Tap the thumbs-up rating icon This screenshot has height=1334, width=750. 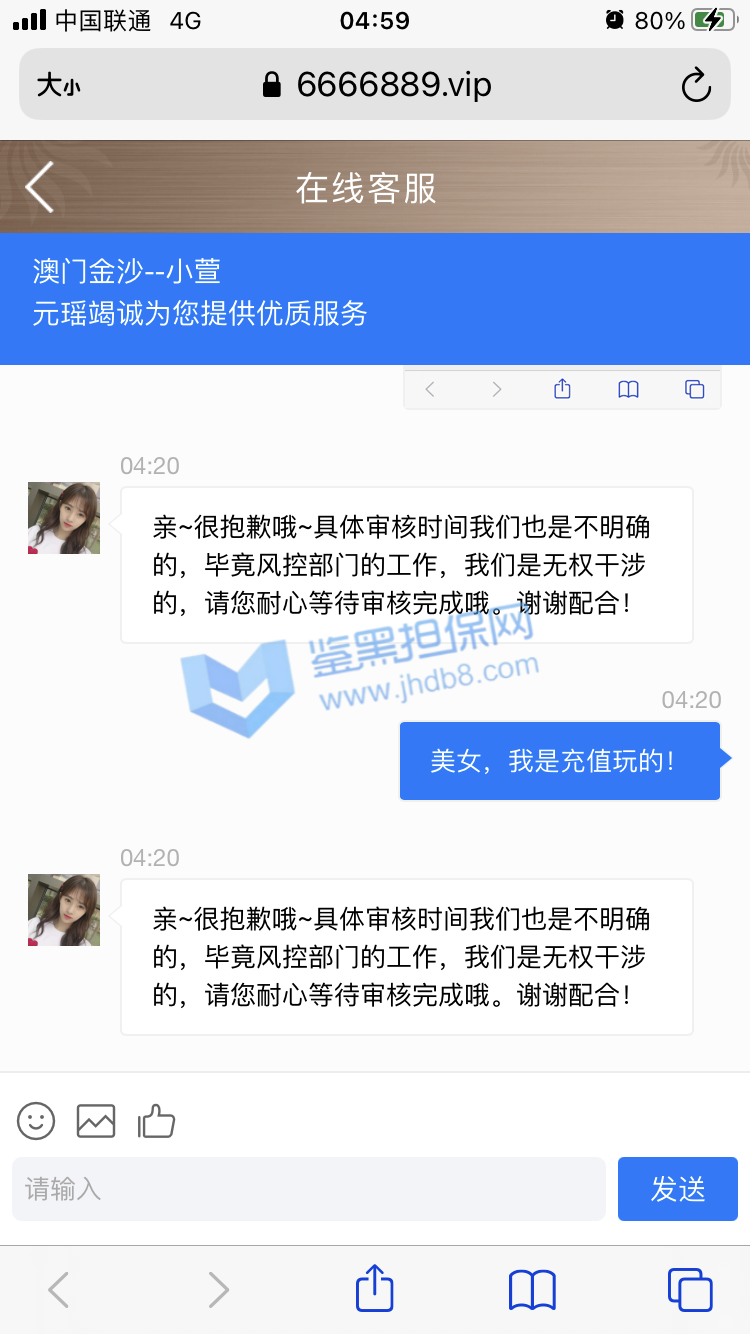[x=156, y=1121]
